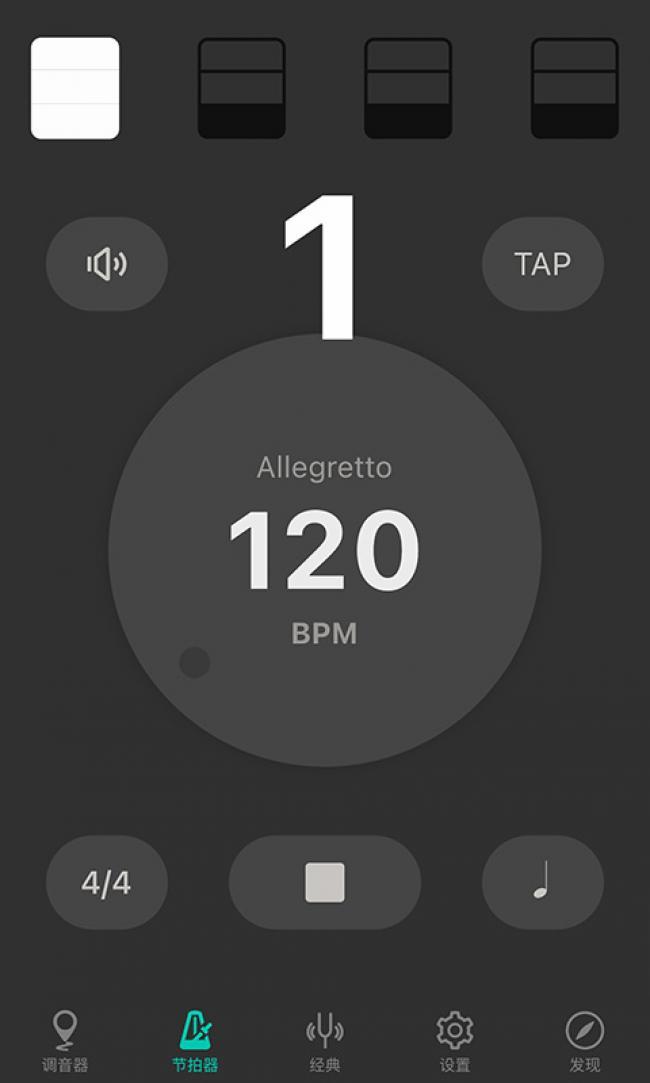Image resolution: width=650 pixels, height=1083 pixels.
Task: Stop the metronome playback
Action: [x=325, y=882]
